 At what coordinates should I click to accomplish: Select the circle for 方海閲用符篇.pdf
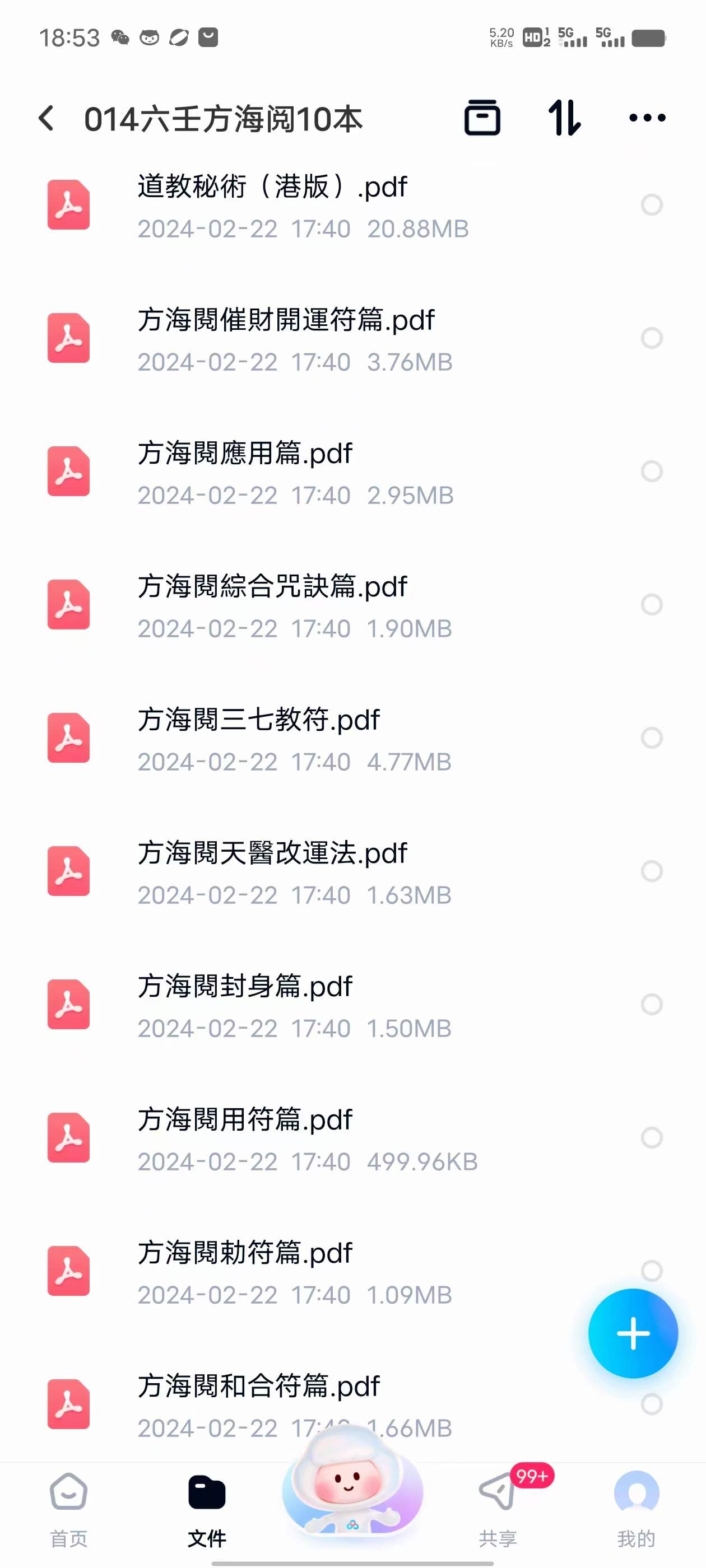651,1138
